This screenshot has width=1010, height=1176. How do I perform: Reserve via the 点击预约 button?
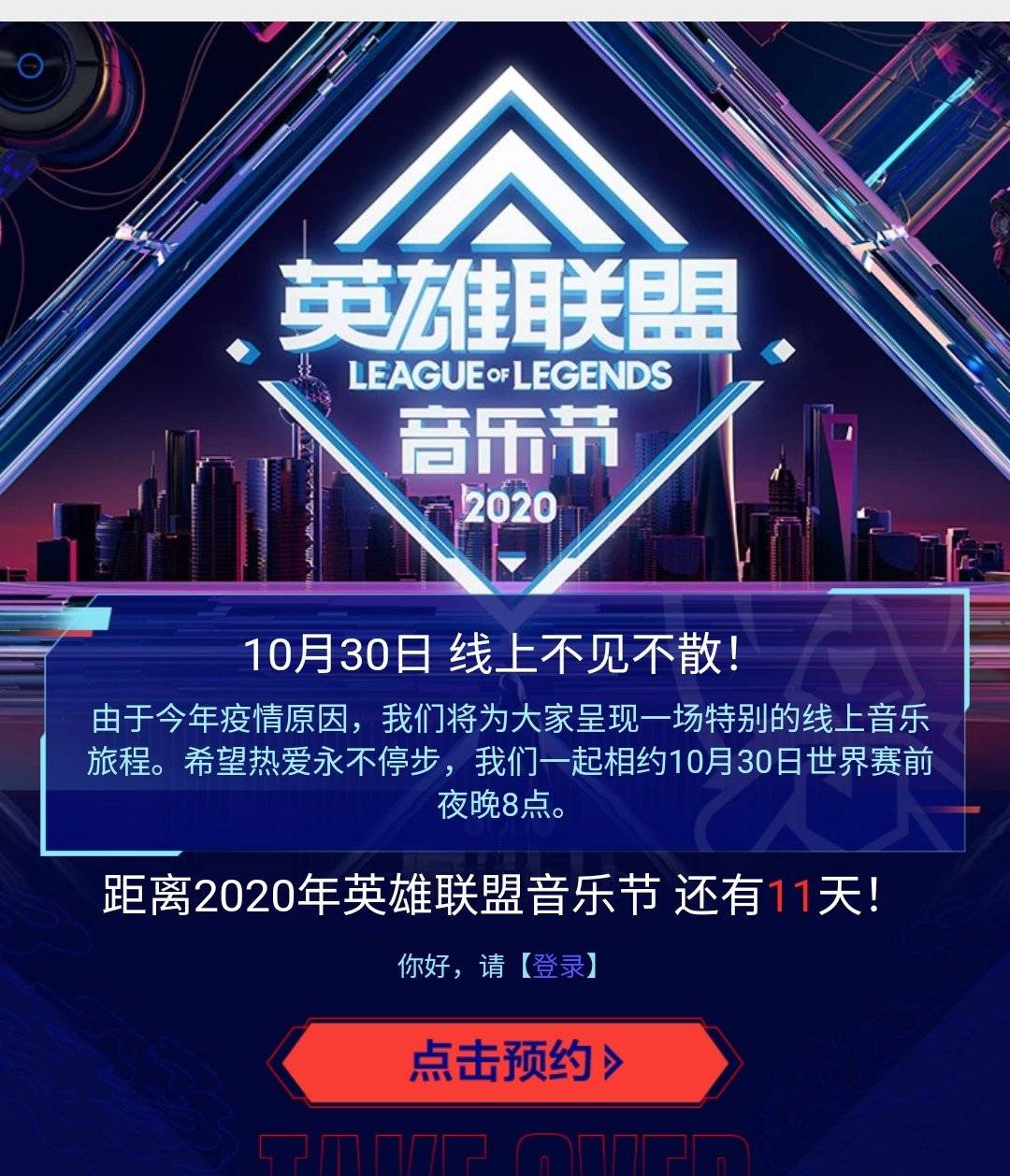click(506, 1062)
